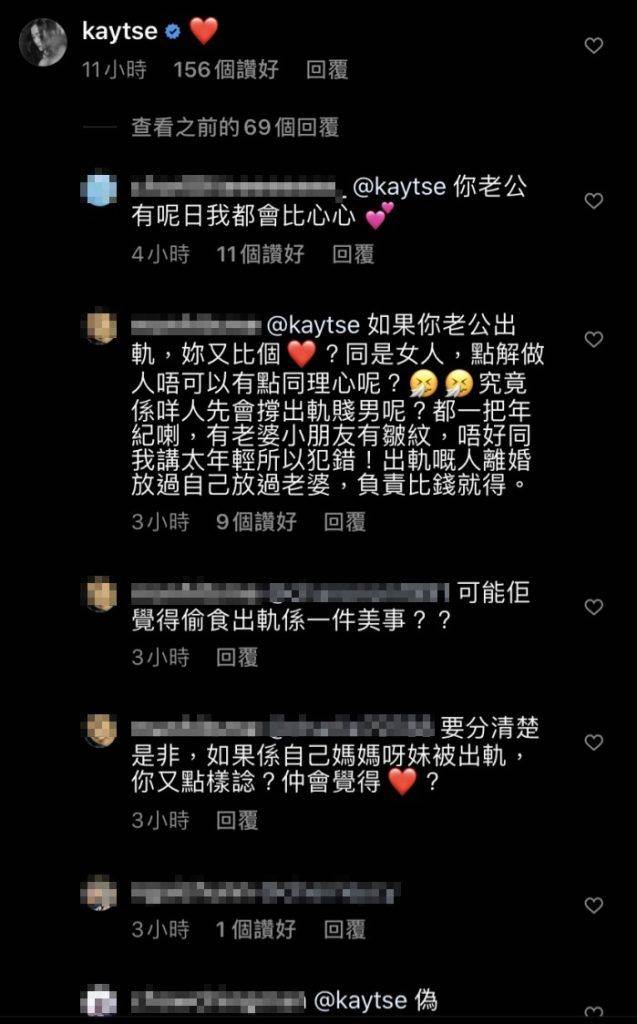Open kaytse's profile picture
637x1024 pixels.
(42, 43)
